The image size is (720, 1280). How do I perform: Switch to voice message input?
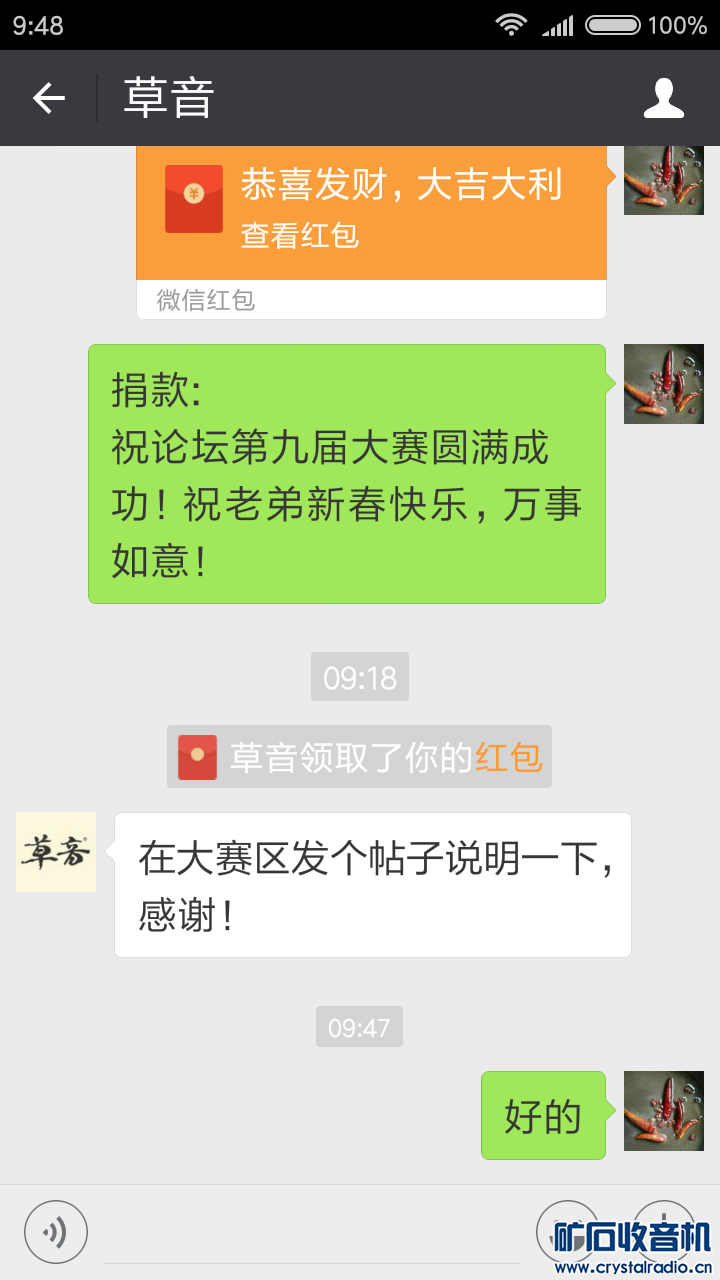click(56, 1232)
